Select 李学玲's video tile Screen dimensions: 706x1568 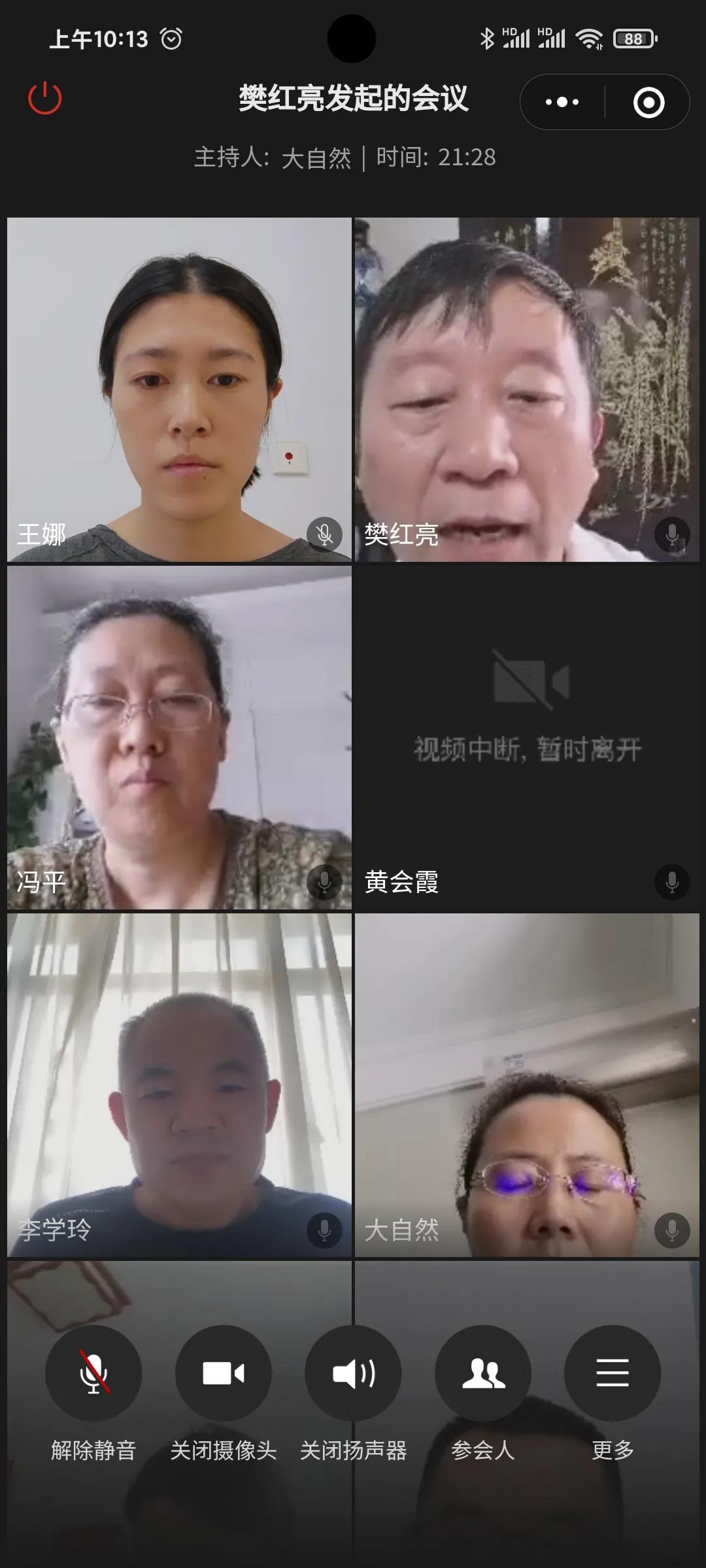[x=179, y=1085]
